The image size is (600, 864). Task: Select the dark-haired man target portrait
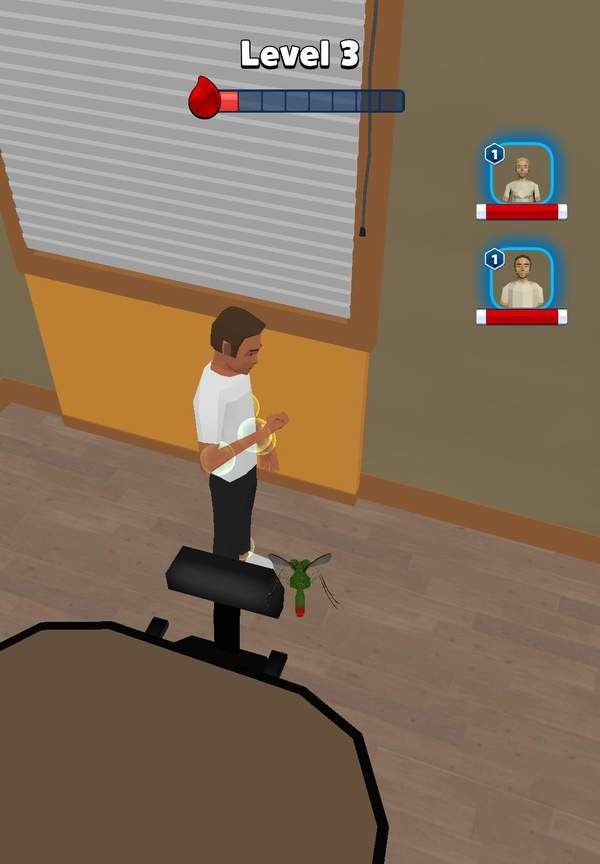522,279
